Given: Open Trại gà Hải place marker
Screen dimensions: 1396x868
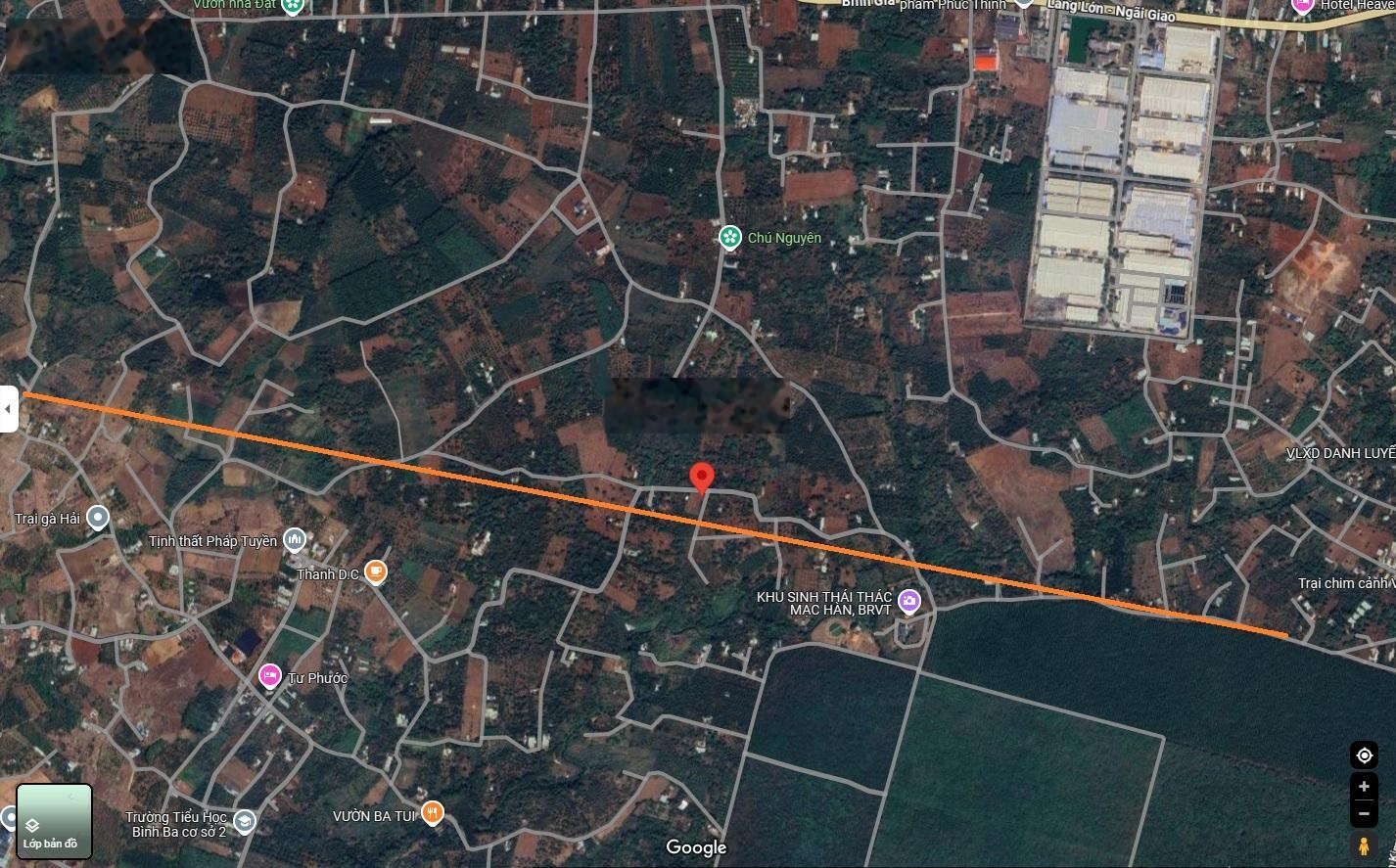Looking at the screenshot, I should click(x=97, y=517).
